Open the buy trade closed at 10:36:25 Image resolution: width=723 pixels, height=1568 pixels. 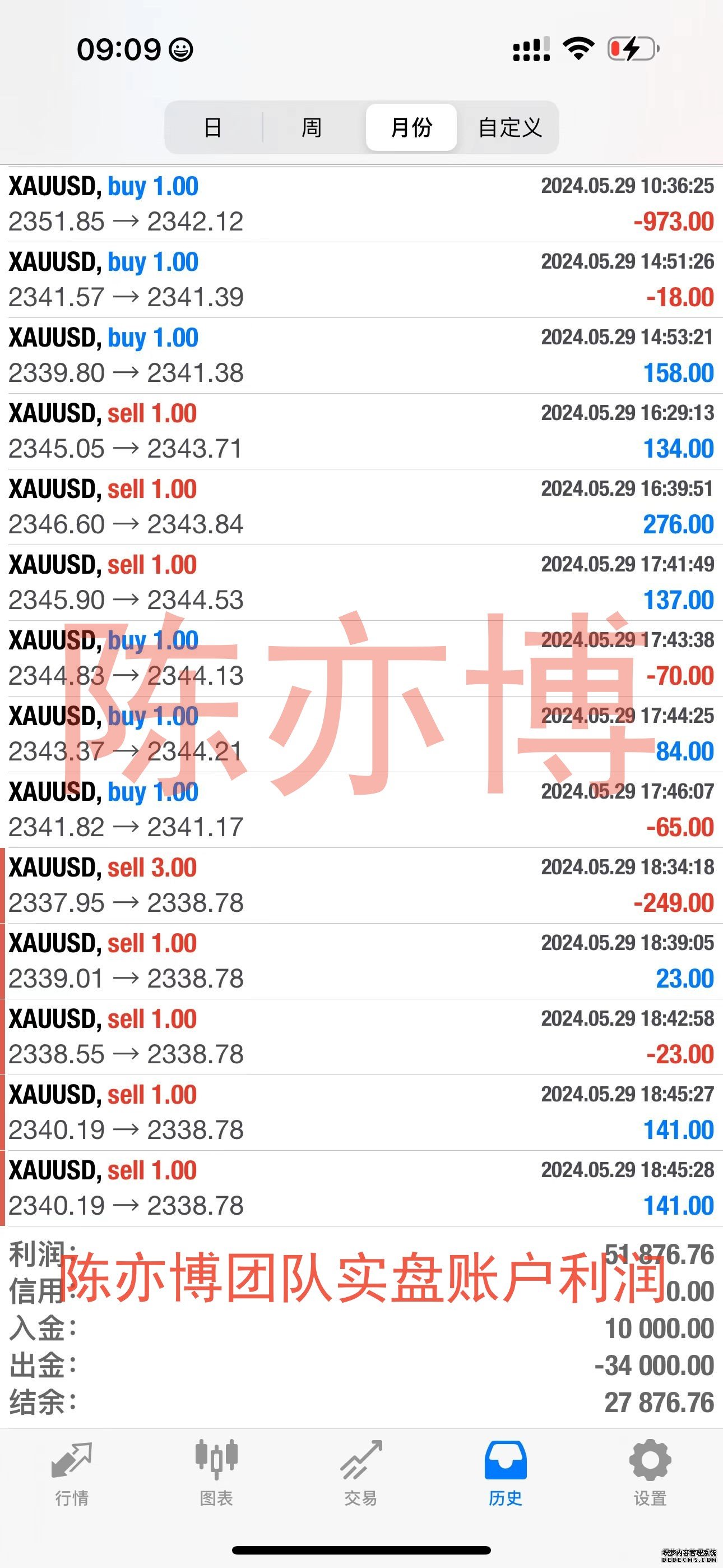coord(361,204)
